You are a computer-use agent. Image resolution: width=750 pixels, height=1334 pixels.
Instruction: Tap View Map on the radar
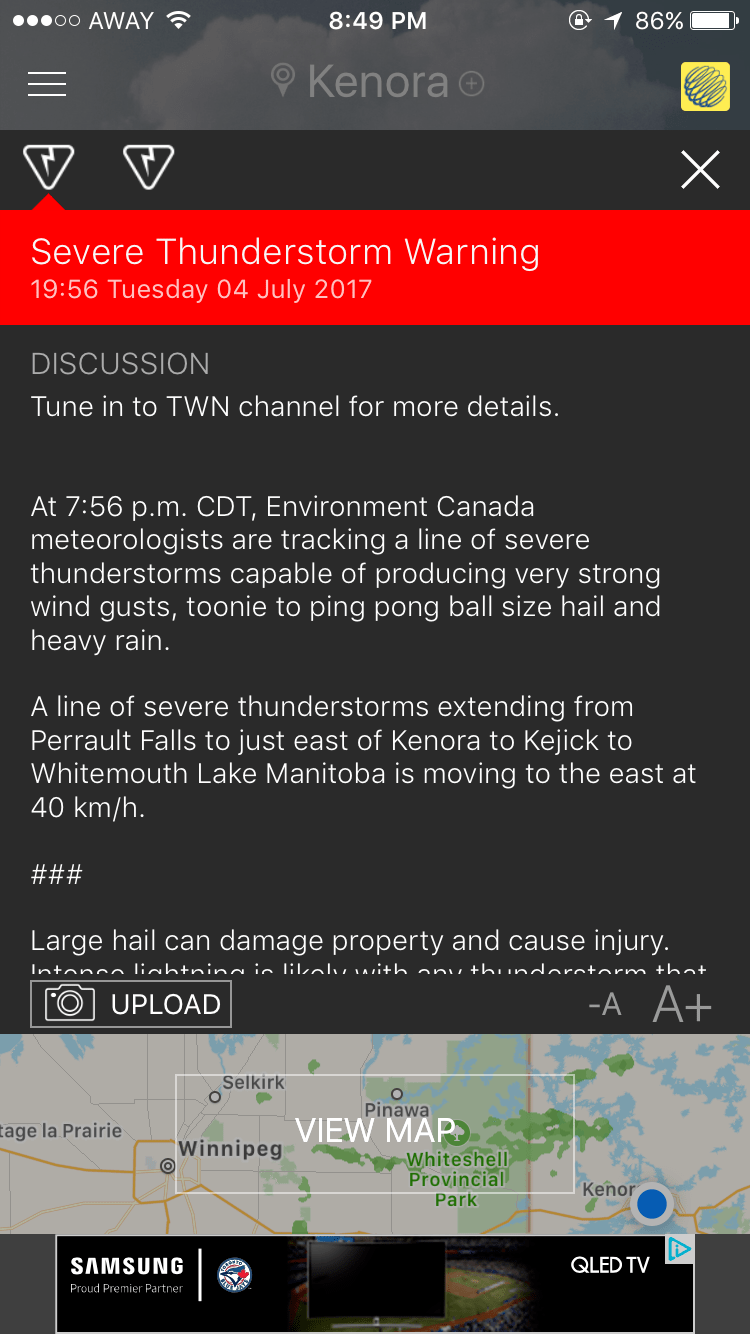(x=375, y=1132)
